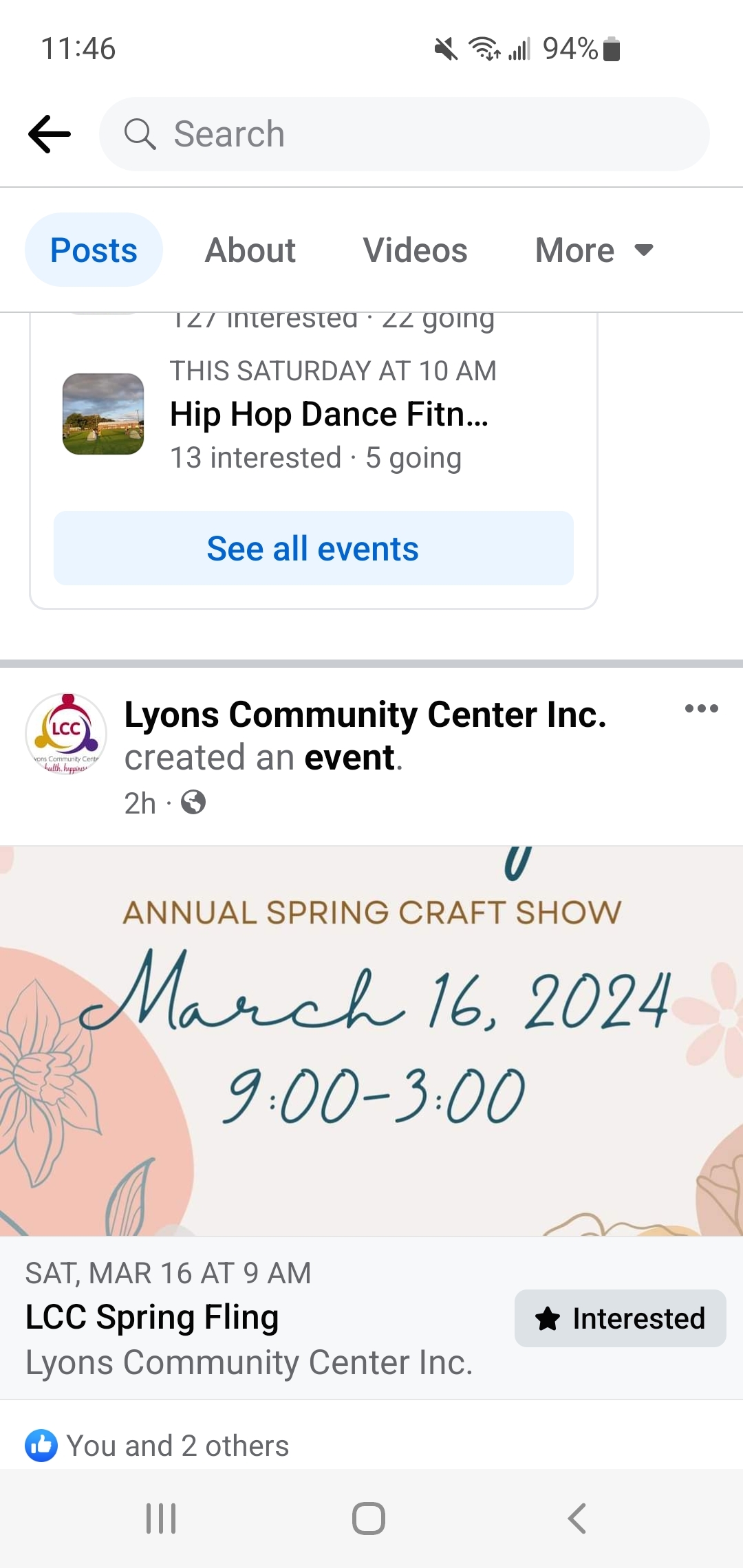Go to the phone home screen
The height and width of the screenshot is (1568, 743).
369,1518
